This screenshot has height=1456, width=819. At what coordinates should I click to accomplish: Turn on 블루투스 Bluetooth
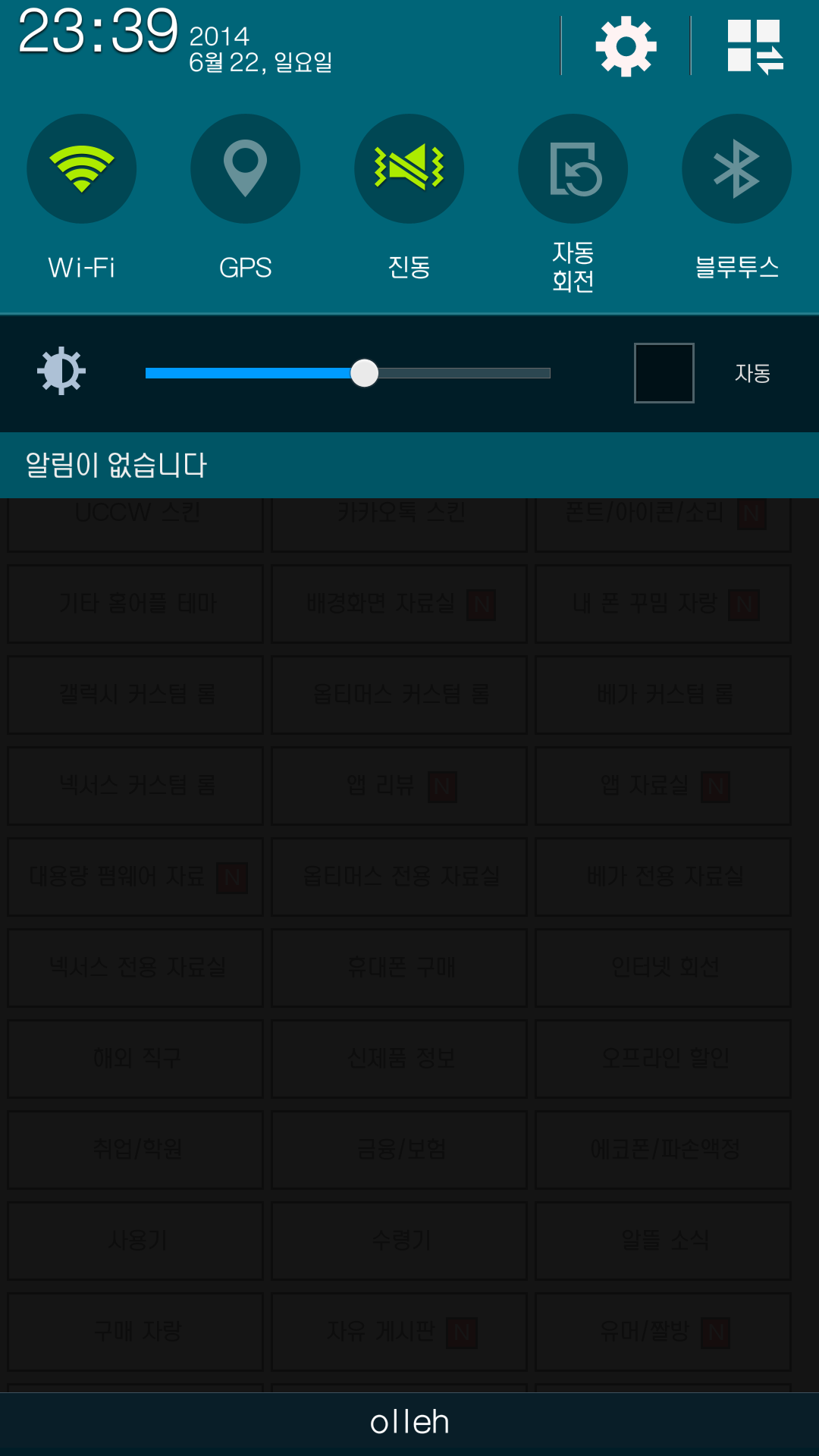(736, 169)
